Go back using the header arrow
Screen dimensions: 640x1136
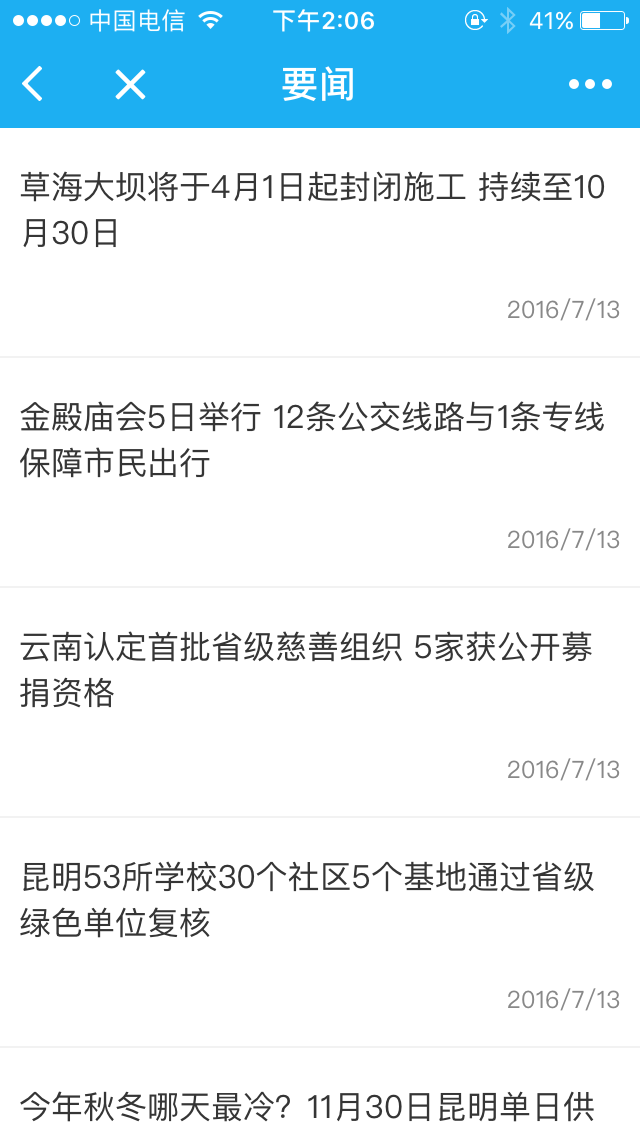[x=33, y=85]
